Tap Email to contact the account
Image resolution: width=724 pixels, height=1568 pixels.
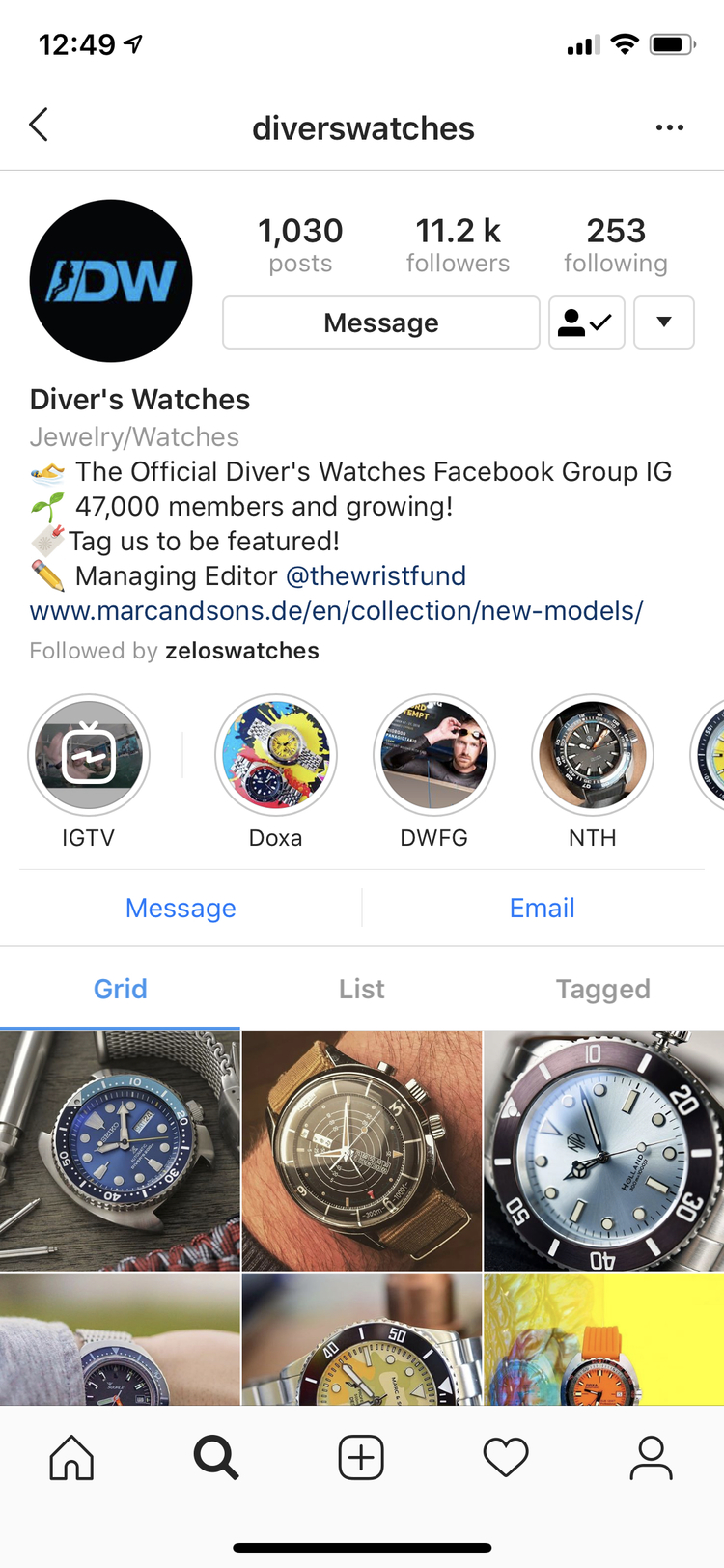point(542,909)
